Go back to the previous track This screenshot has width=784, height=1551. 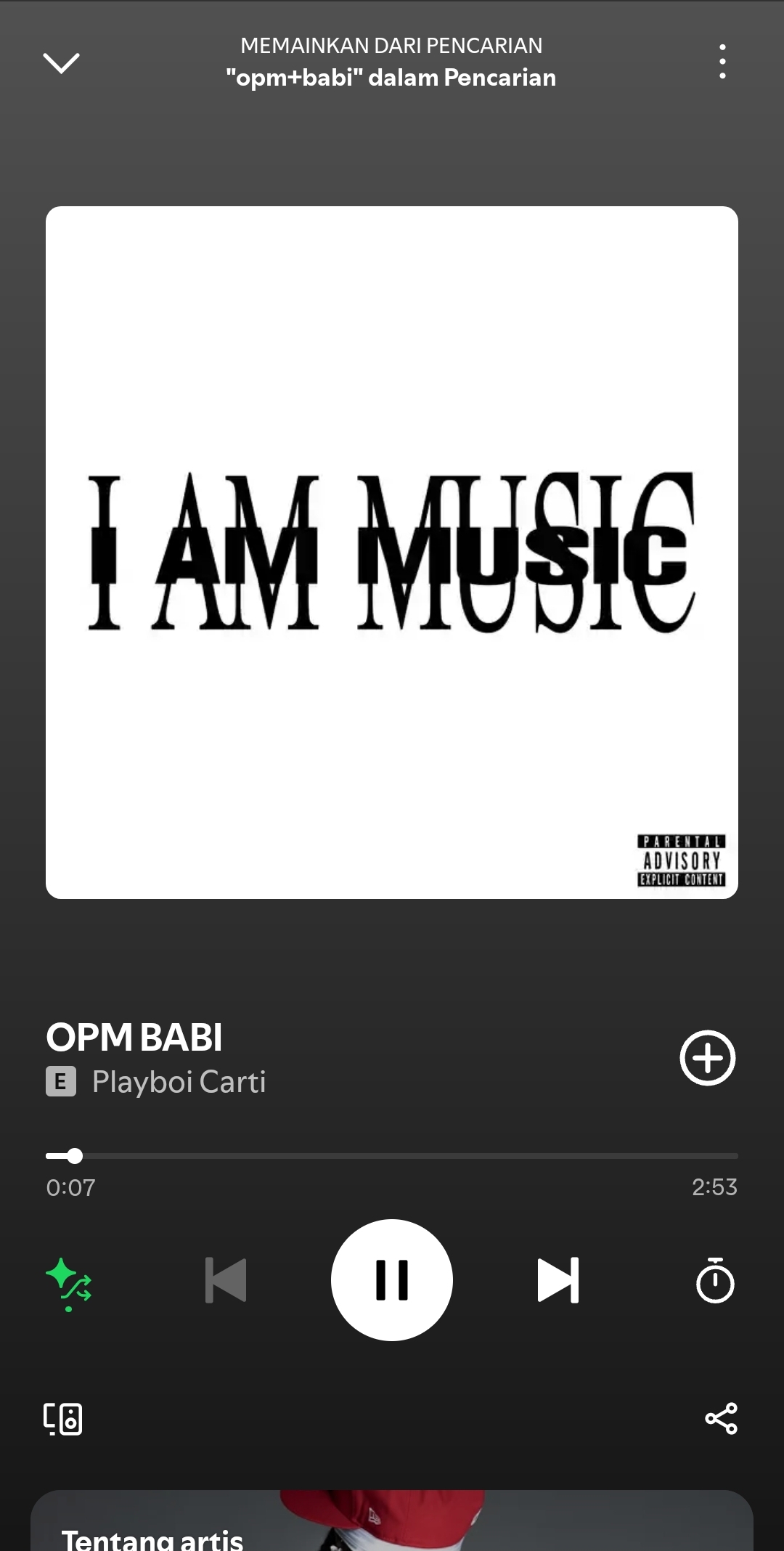(226, 1280)
